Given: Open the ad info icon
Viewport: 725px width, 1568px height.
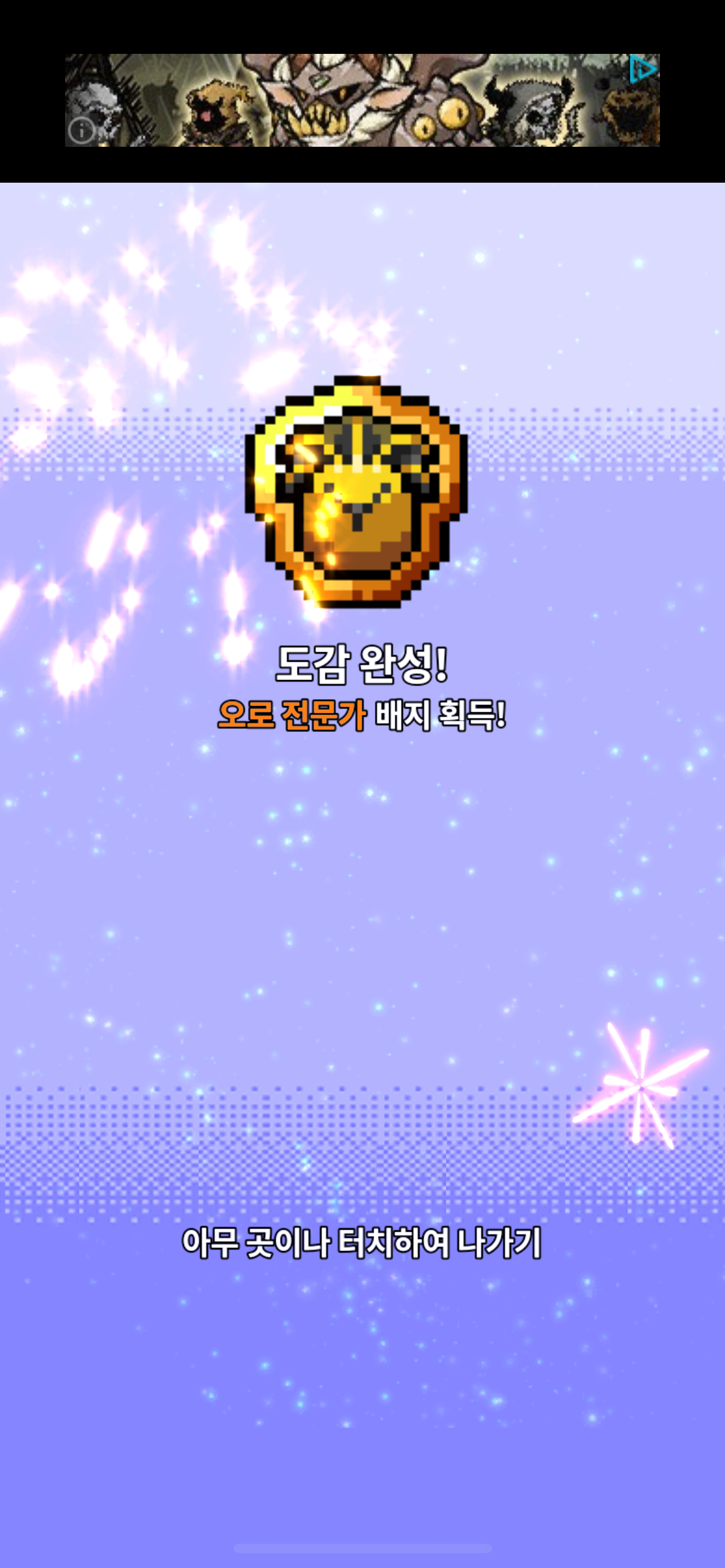Looking at the screenshot, I should click(x=82, y=130).
